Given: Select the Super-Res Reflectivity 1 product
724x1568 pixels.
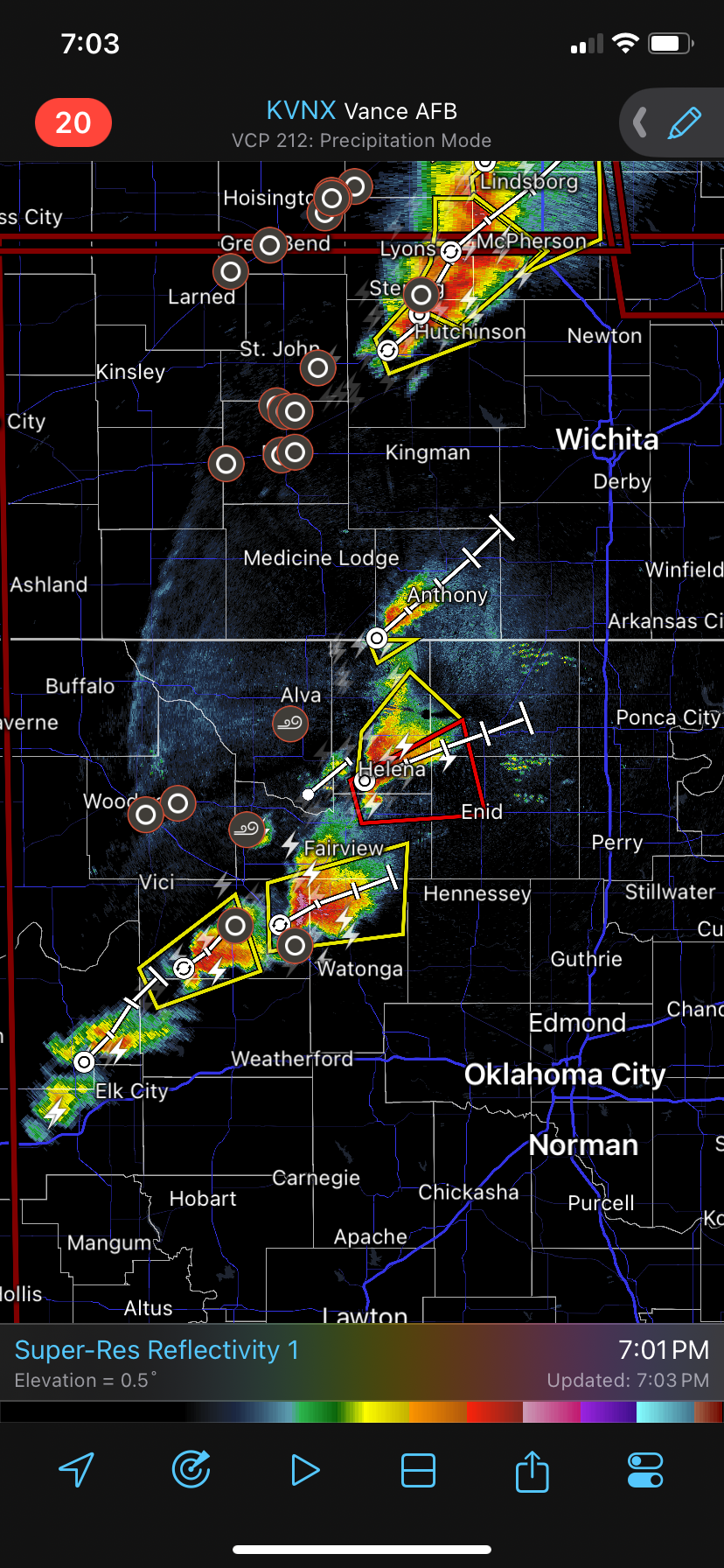Looking at the screenshot, I should [x=157, y=1350].
